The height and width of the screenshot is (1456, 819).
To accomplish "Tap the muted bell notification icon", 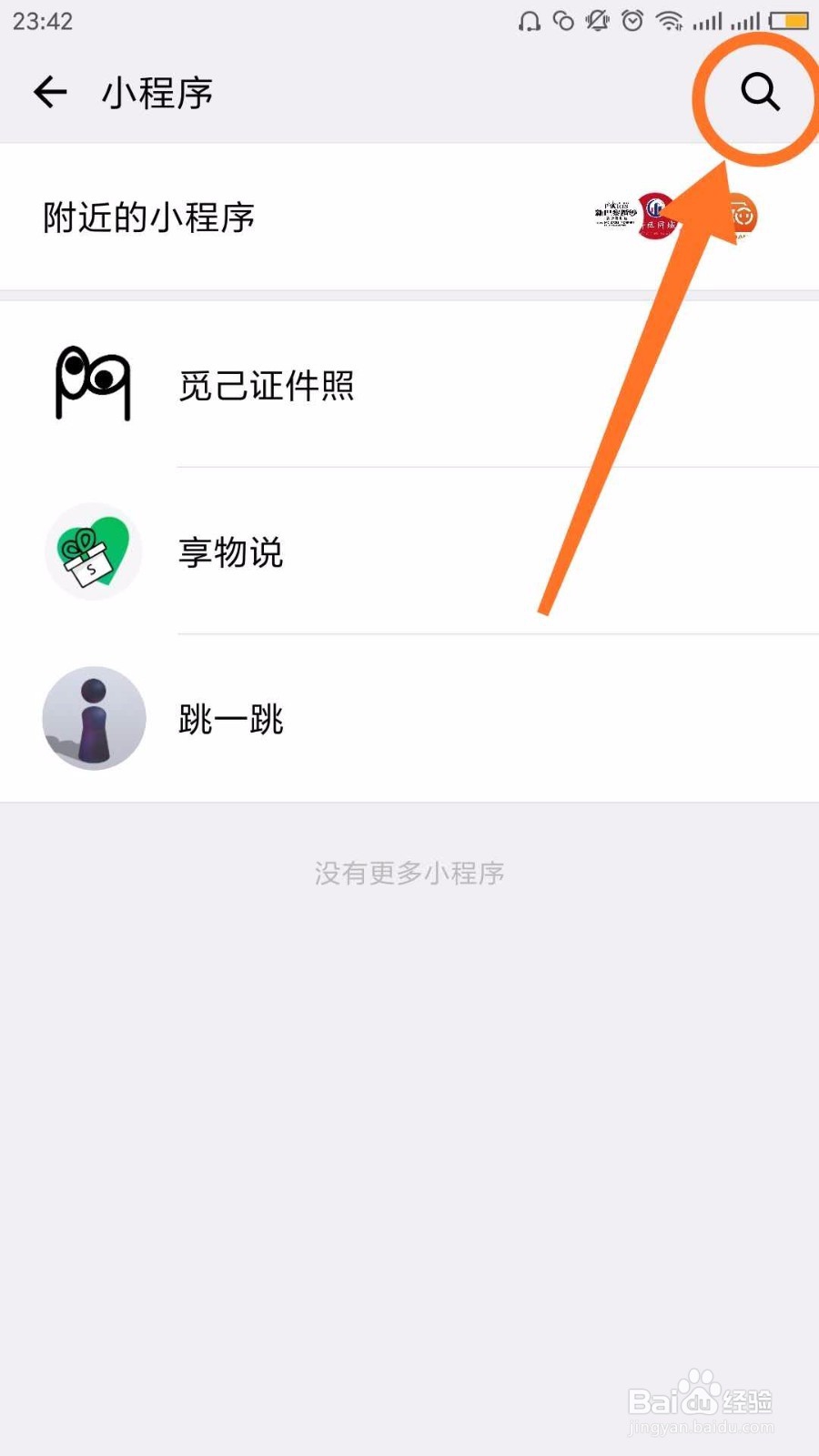I will click(595, 20).
